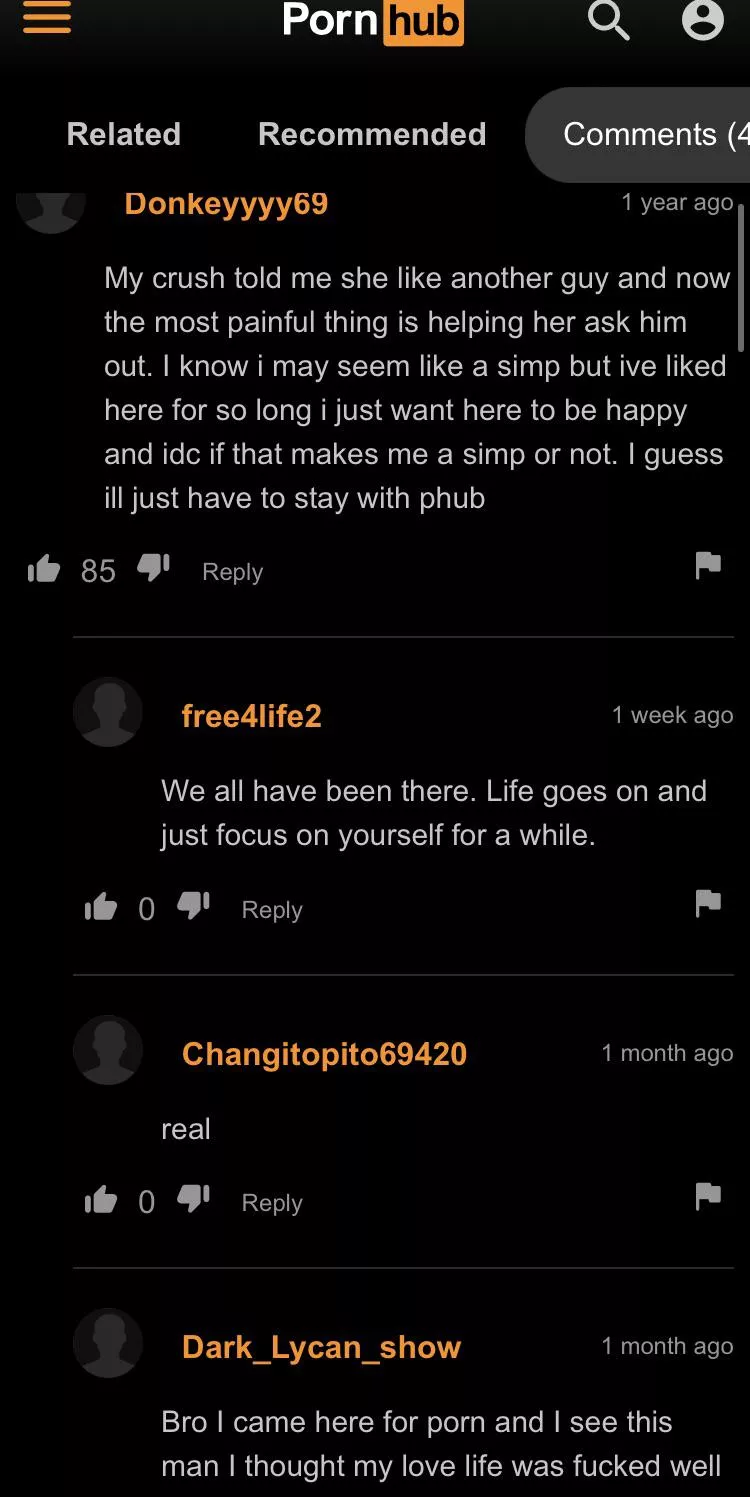Reply to Changitopito69420's comment
750x1497 pixels.
click(272, 1202)
